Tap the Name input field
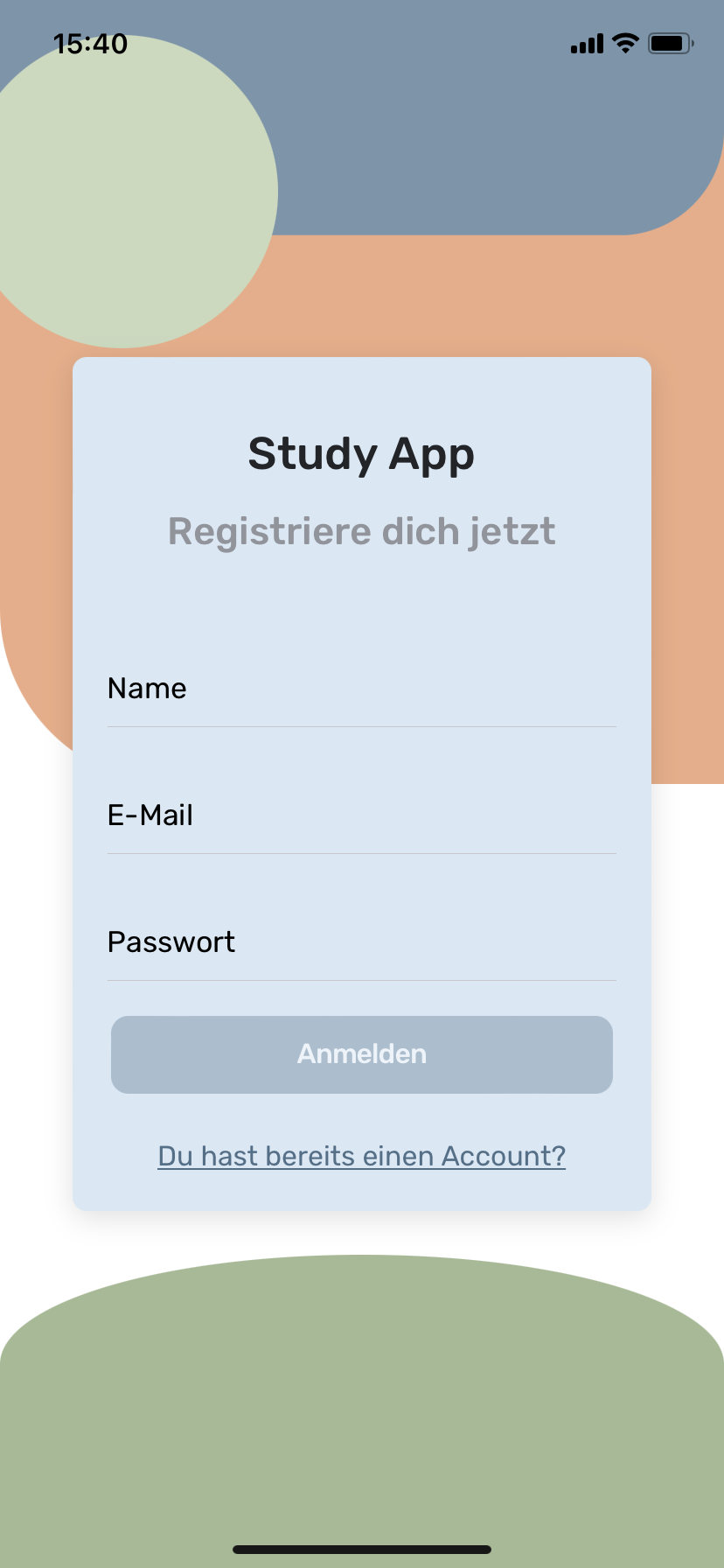The height and width of the screenshot is (1568, 724). click(x=362, y=689)
